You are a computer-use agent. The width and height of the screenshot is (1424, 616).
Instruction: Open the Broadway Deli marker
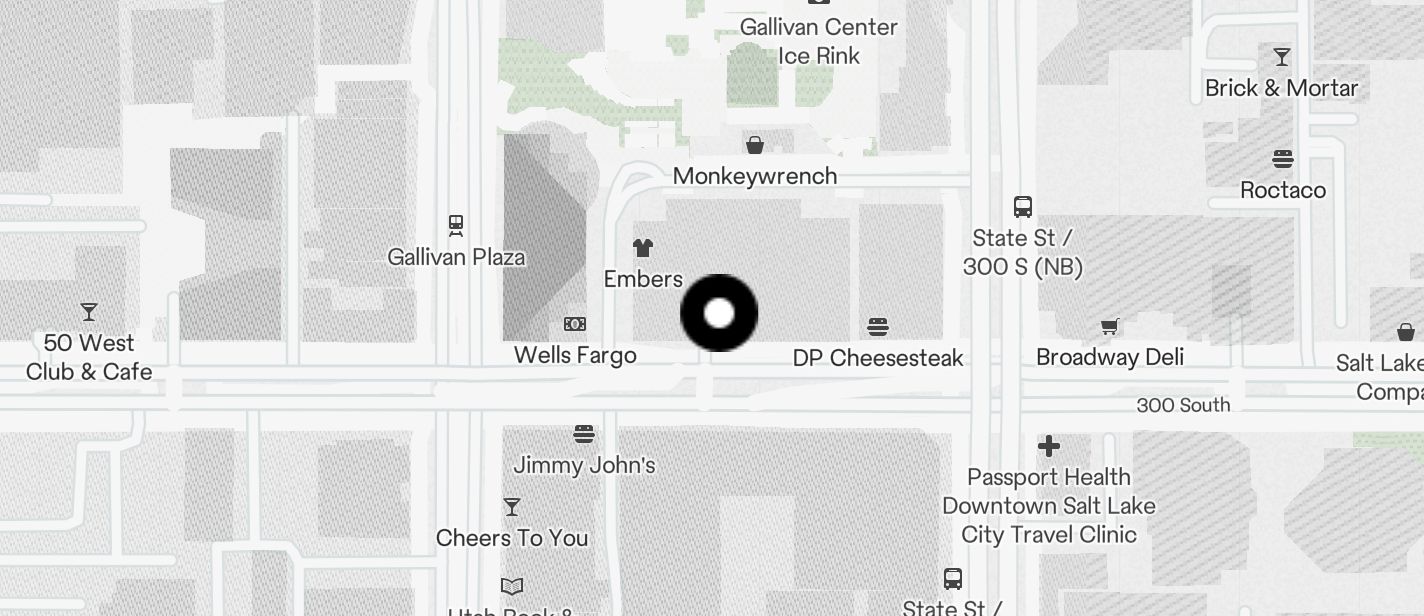pyautogui.click(x=1109, y=326)
